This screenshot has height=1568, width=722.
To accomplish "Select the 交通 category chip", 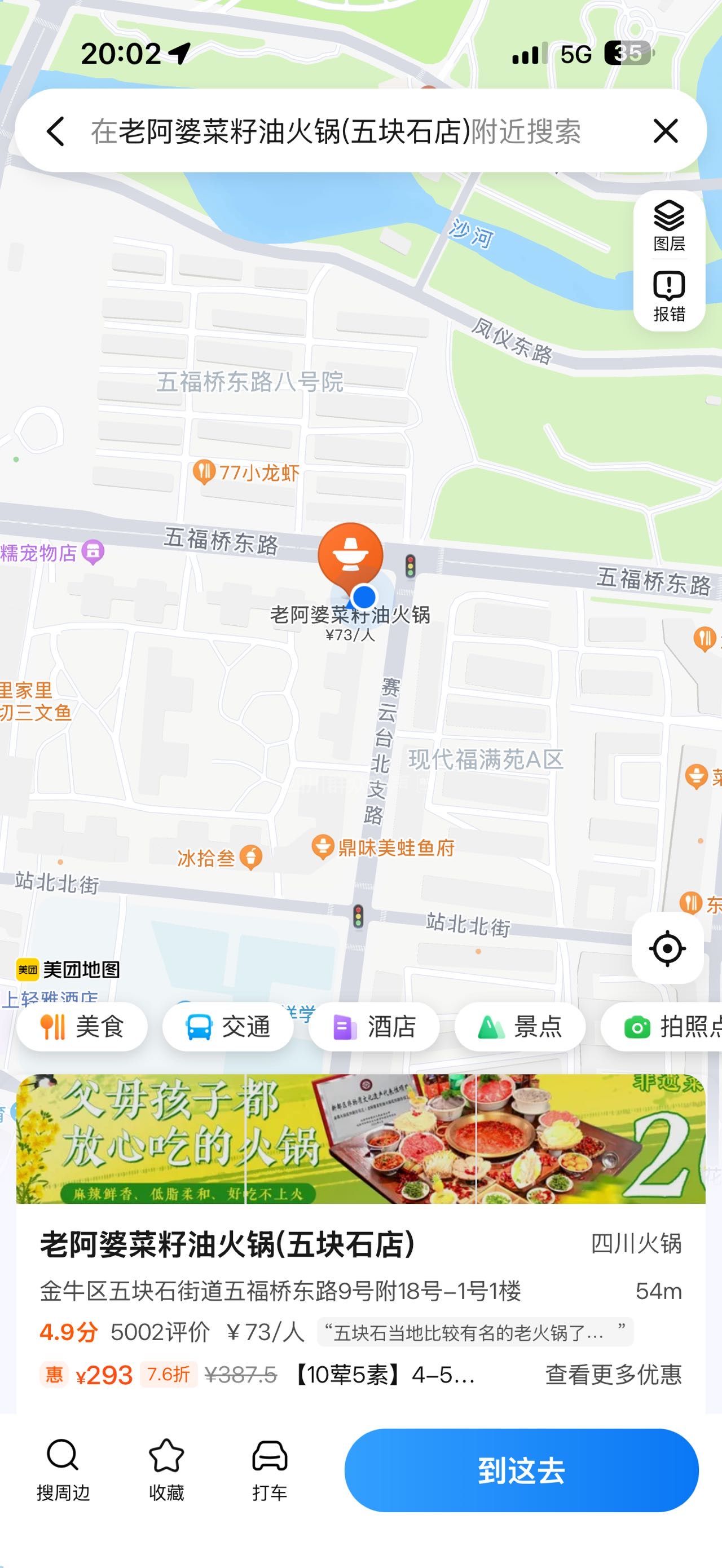I will (228, 1027).
